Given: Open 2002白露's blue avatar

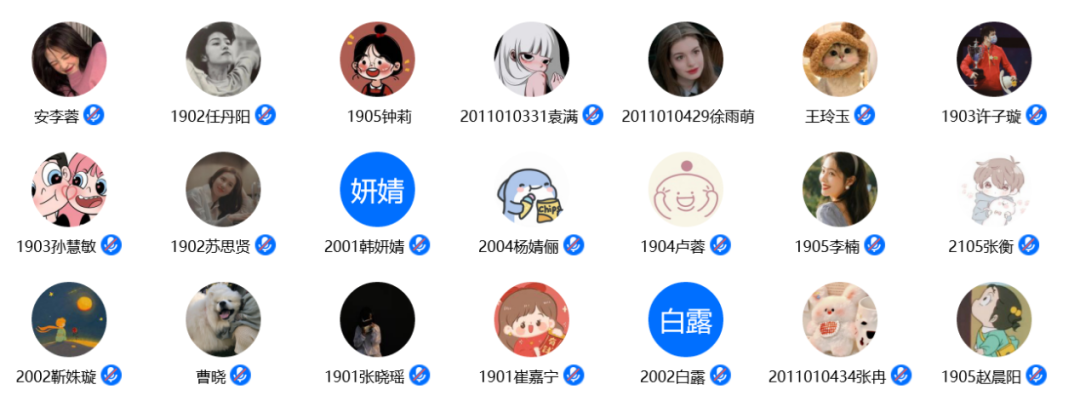Looking at the screenshot, I should 686,320.
